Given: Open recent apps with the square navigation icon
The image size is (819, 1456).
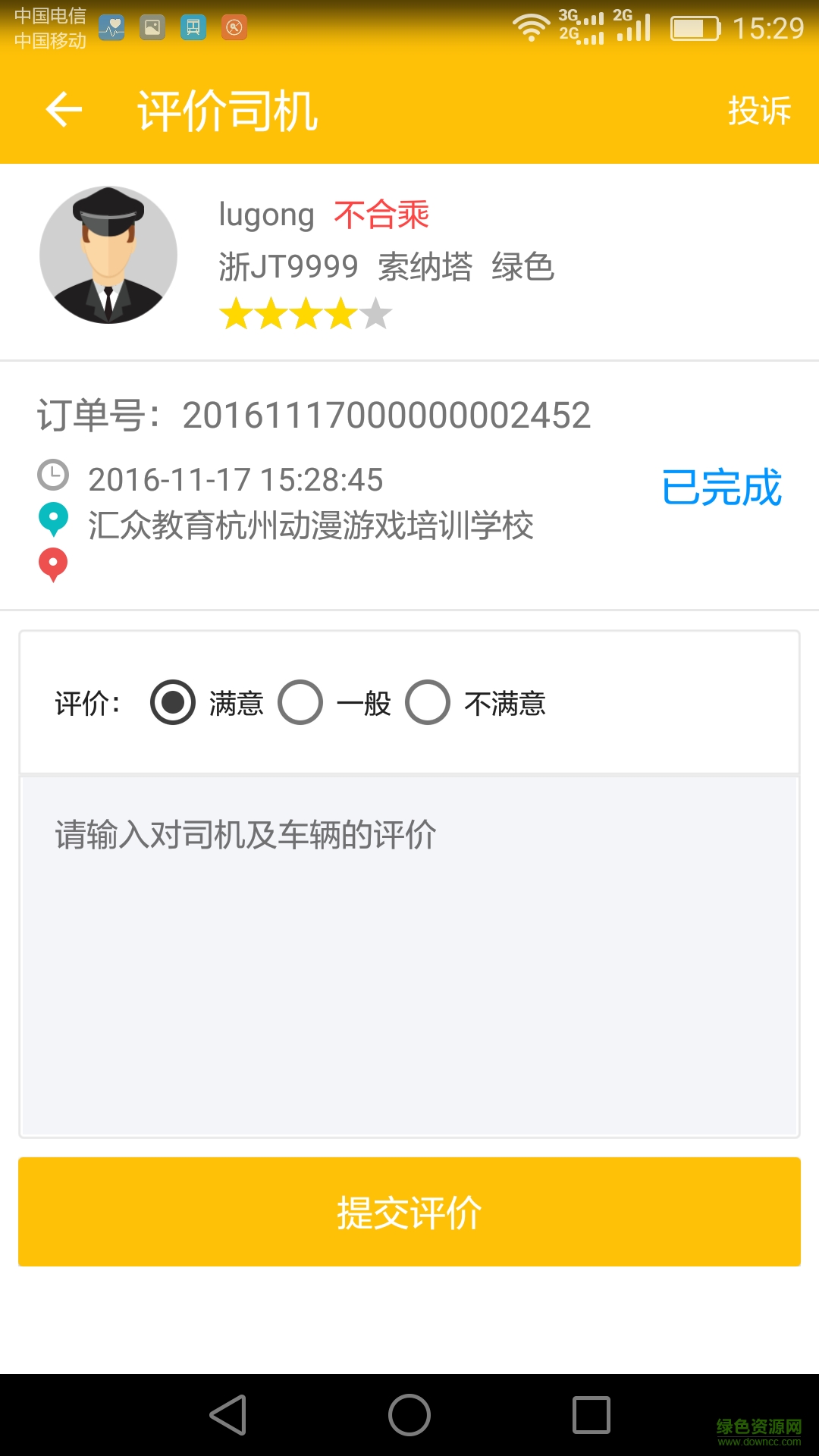Looking at the screenshot, I should (x=593, y=1413).
